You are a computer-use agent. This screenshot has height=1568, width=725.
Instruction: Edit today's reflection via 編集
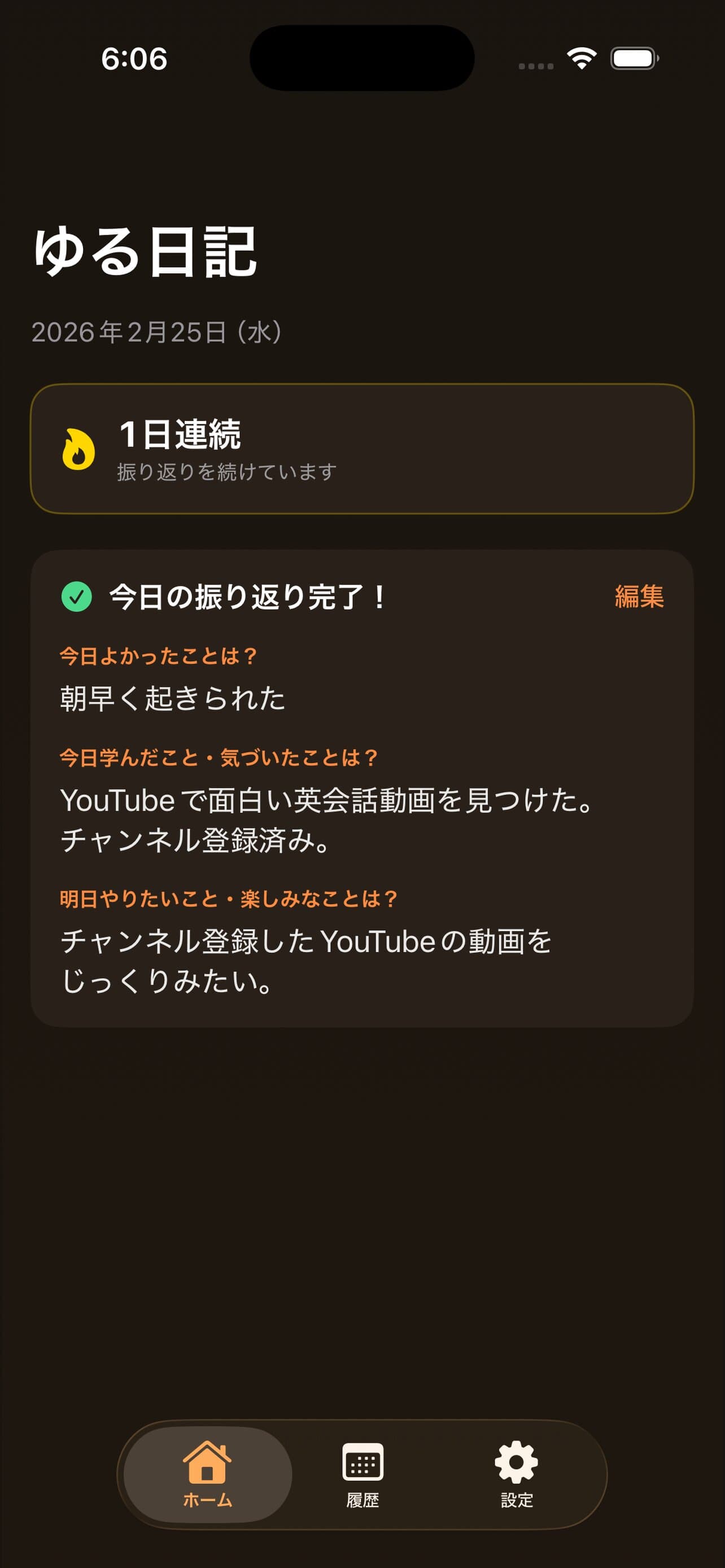pos(638,596)
